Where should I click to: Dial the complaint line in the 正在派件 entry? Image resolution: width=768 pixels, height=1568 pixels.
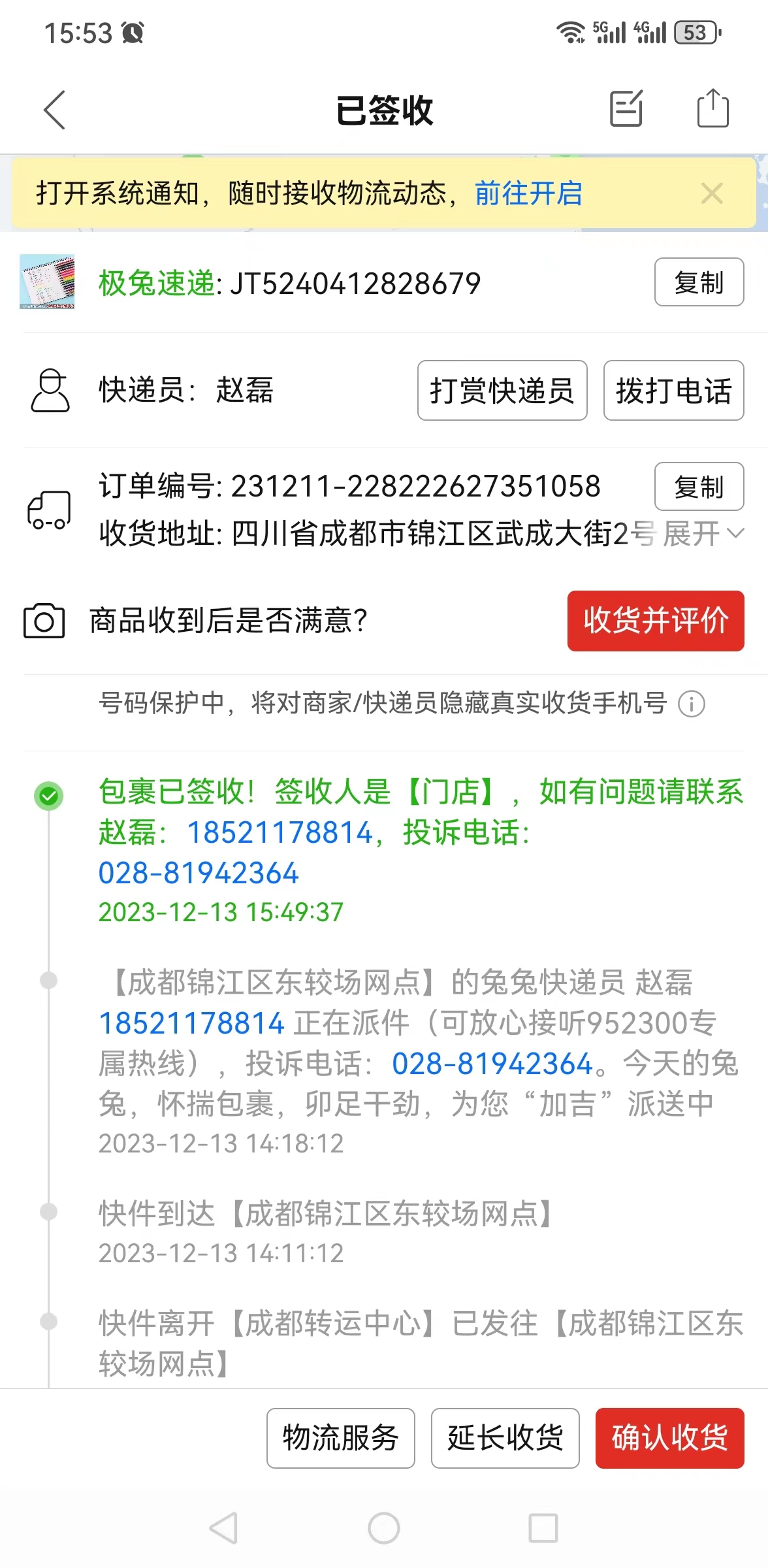[492, 1064]
